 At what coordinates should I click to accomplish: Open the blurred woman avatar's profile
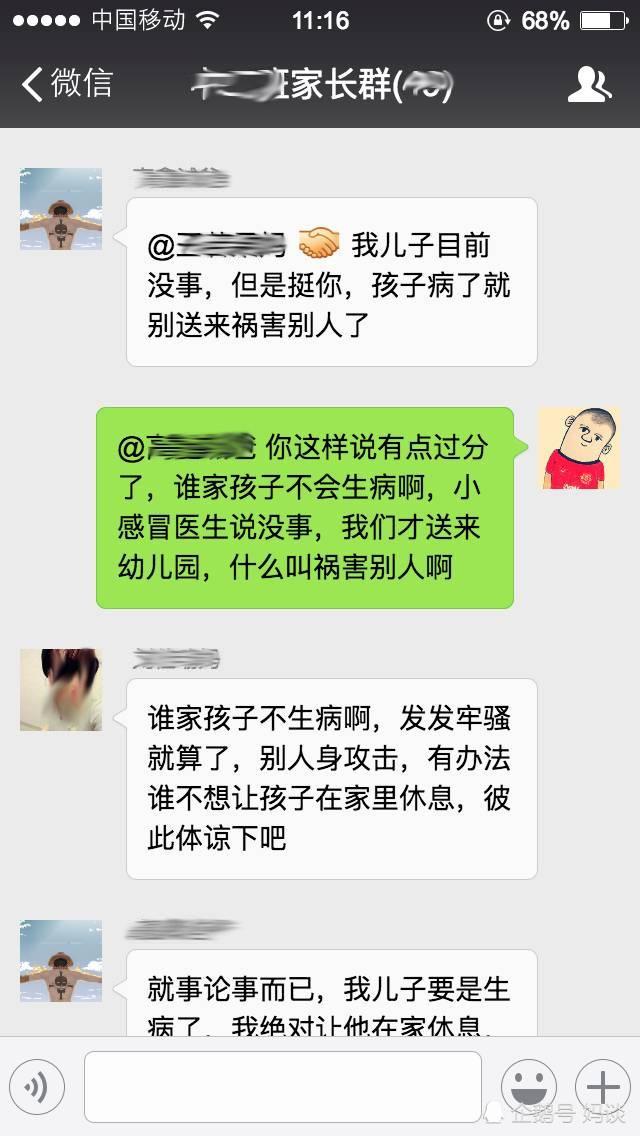coord(61,690)
